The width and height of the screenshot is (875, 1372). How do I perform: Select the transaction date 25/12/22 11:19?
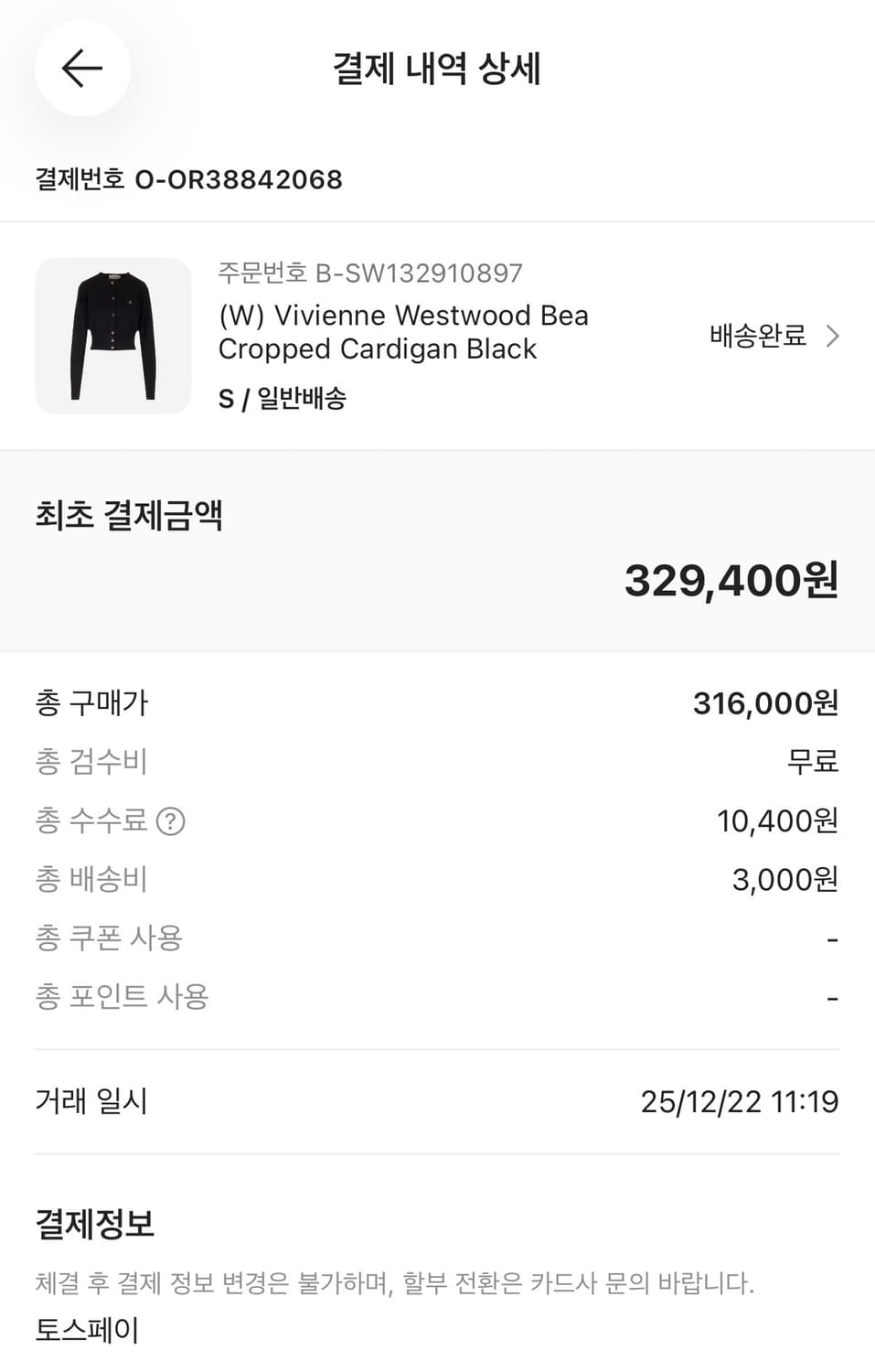(741, 1102)
